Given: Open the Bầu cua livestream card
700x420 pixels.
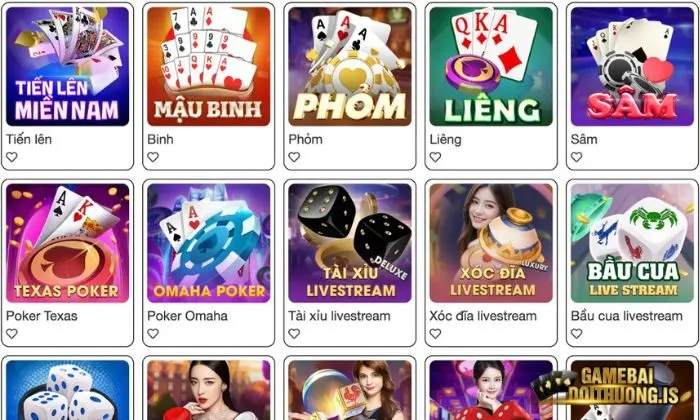Looking at the screenshot, I should [x=632, y=243].
